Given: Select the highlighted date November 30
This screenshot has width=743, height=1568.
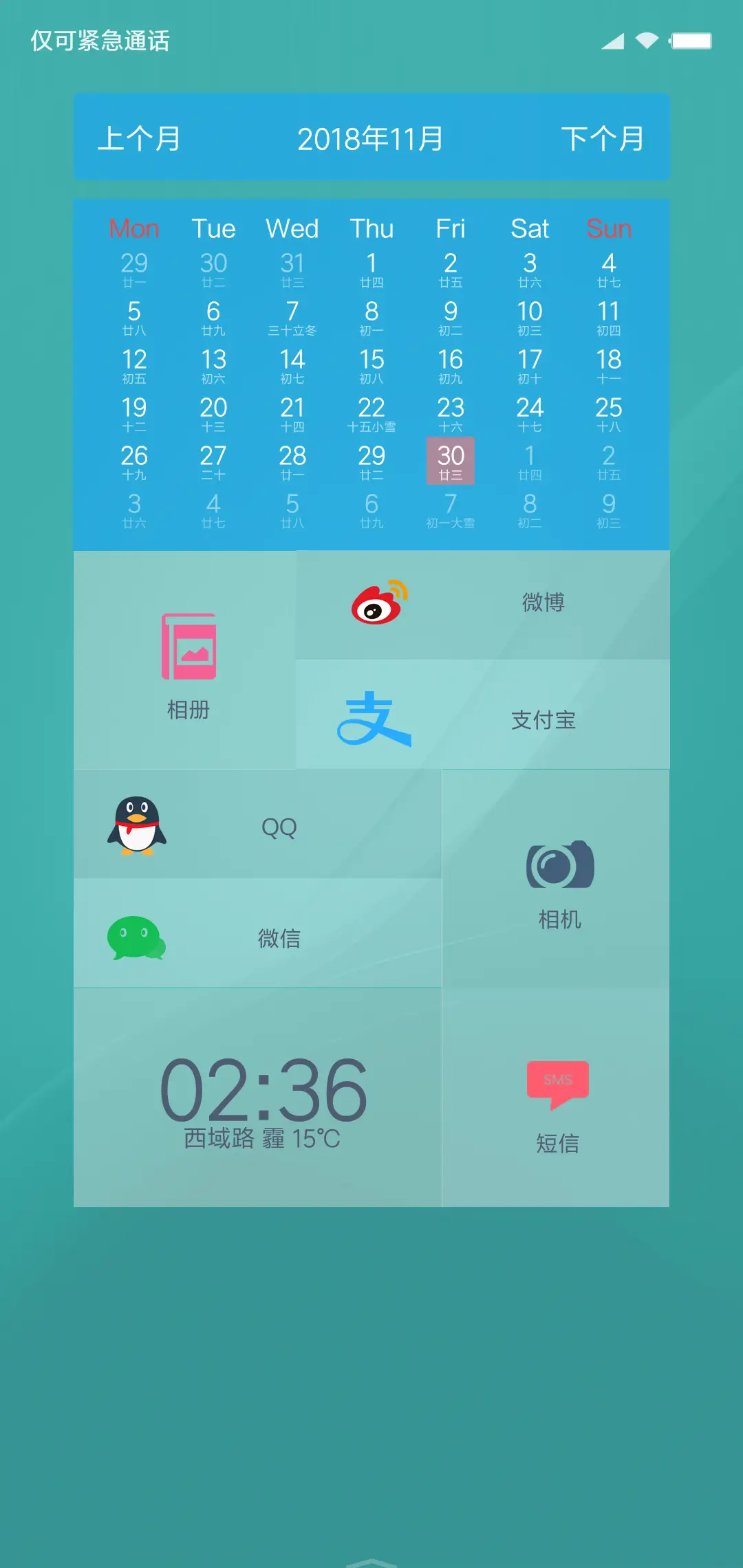Looking at the screenshot, I should point(451,461).
